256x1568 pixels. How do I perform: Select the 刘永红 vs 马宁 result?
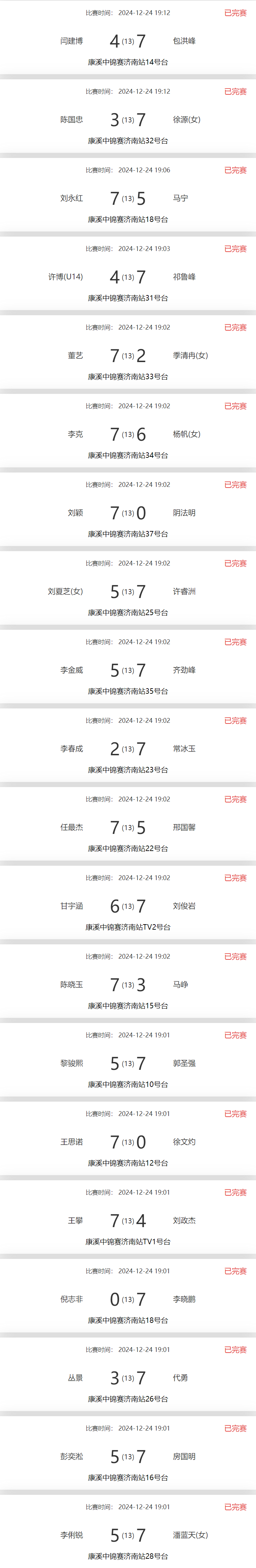click(x=128, y=198)
